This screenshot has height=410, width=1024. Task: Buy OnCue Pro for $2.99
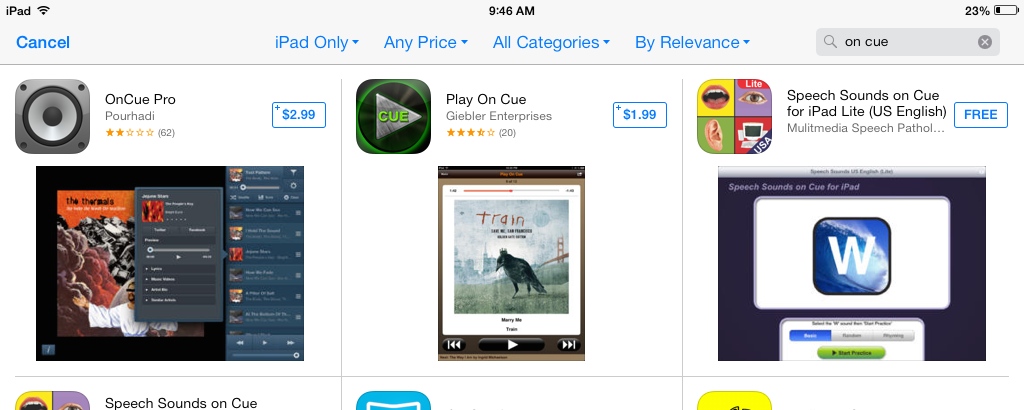click(298, 115)
